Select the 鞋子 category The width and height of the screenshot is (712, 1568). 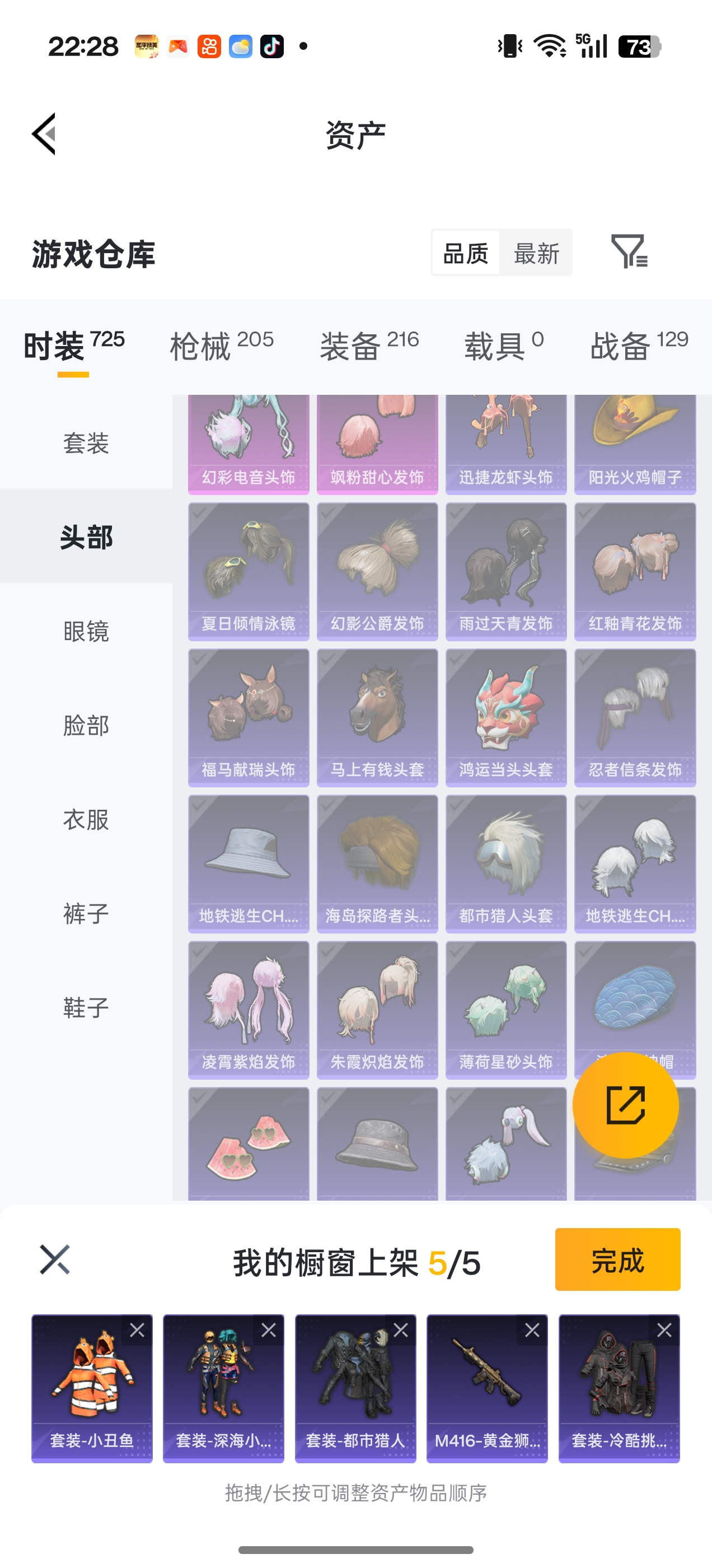click(x=86, y=1007)
